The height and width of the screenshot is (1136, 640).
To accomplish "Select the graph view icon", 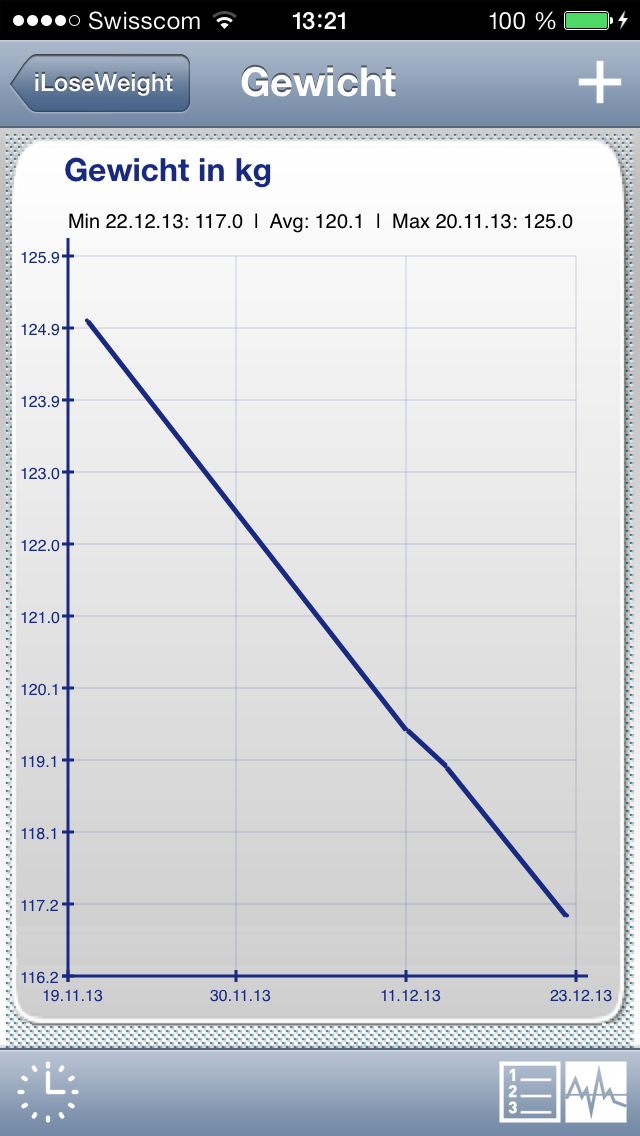I will (x=596, y=1092).
